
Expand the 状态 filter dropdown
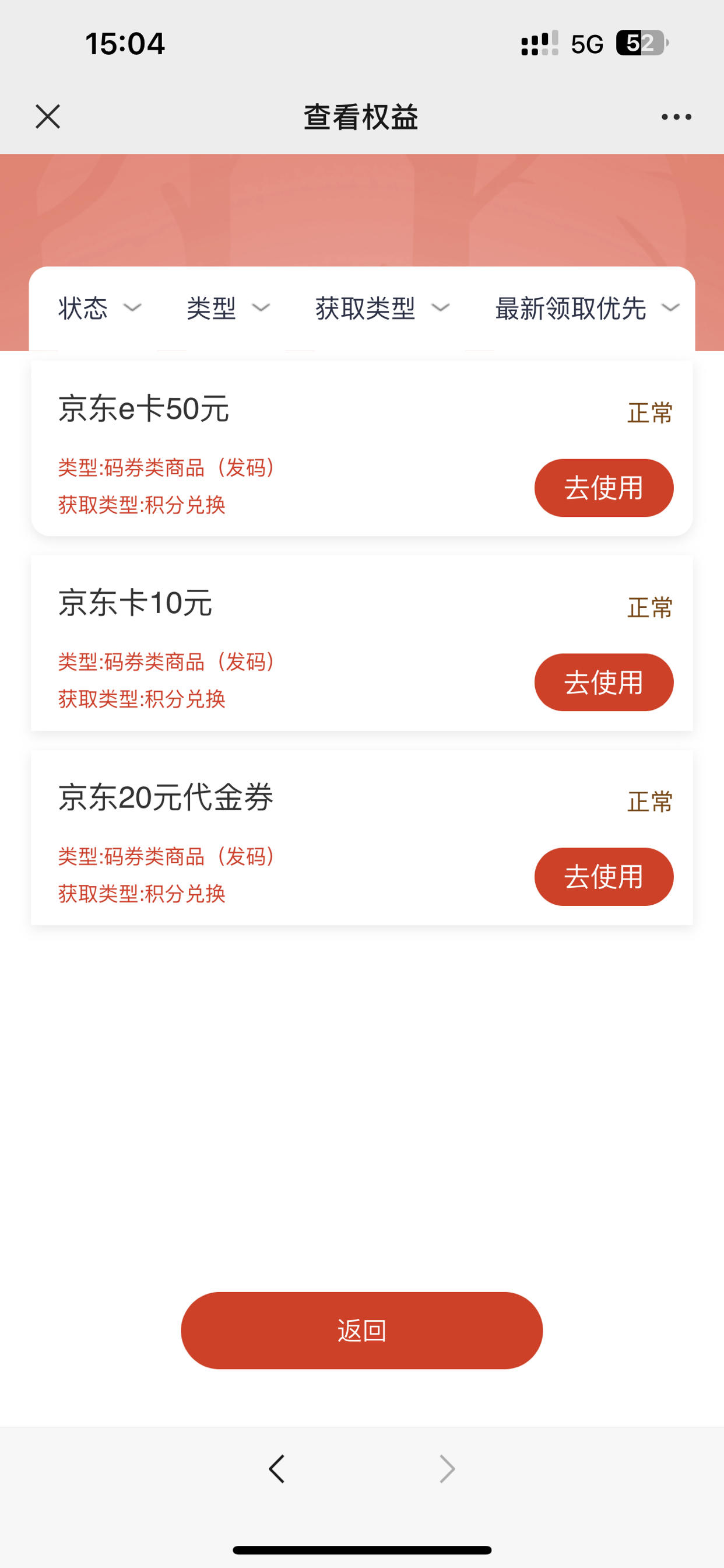[100, 308]
